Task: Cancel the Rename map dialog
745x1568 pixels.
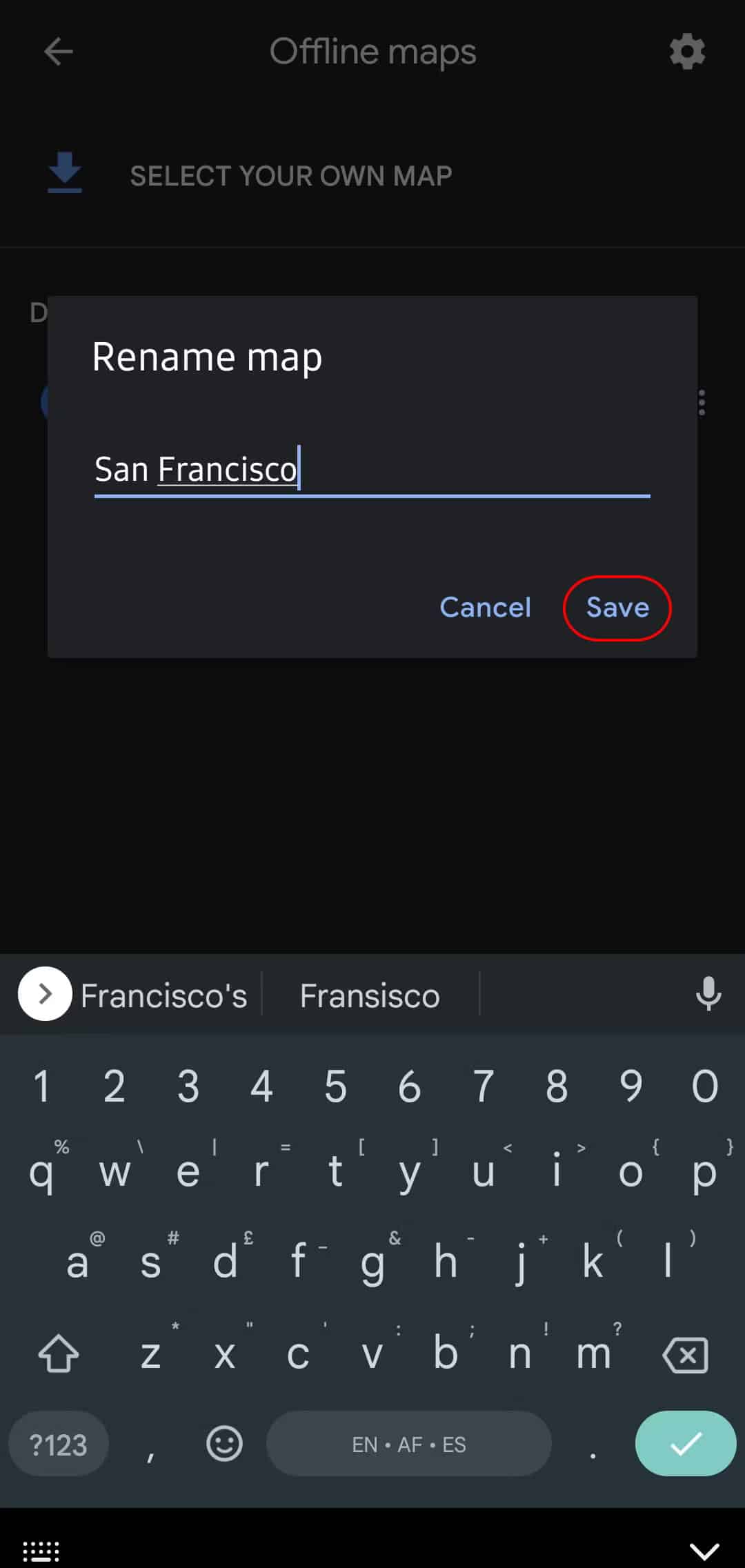Action: click(x=485, y=608)
